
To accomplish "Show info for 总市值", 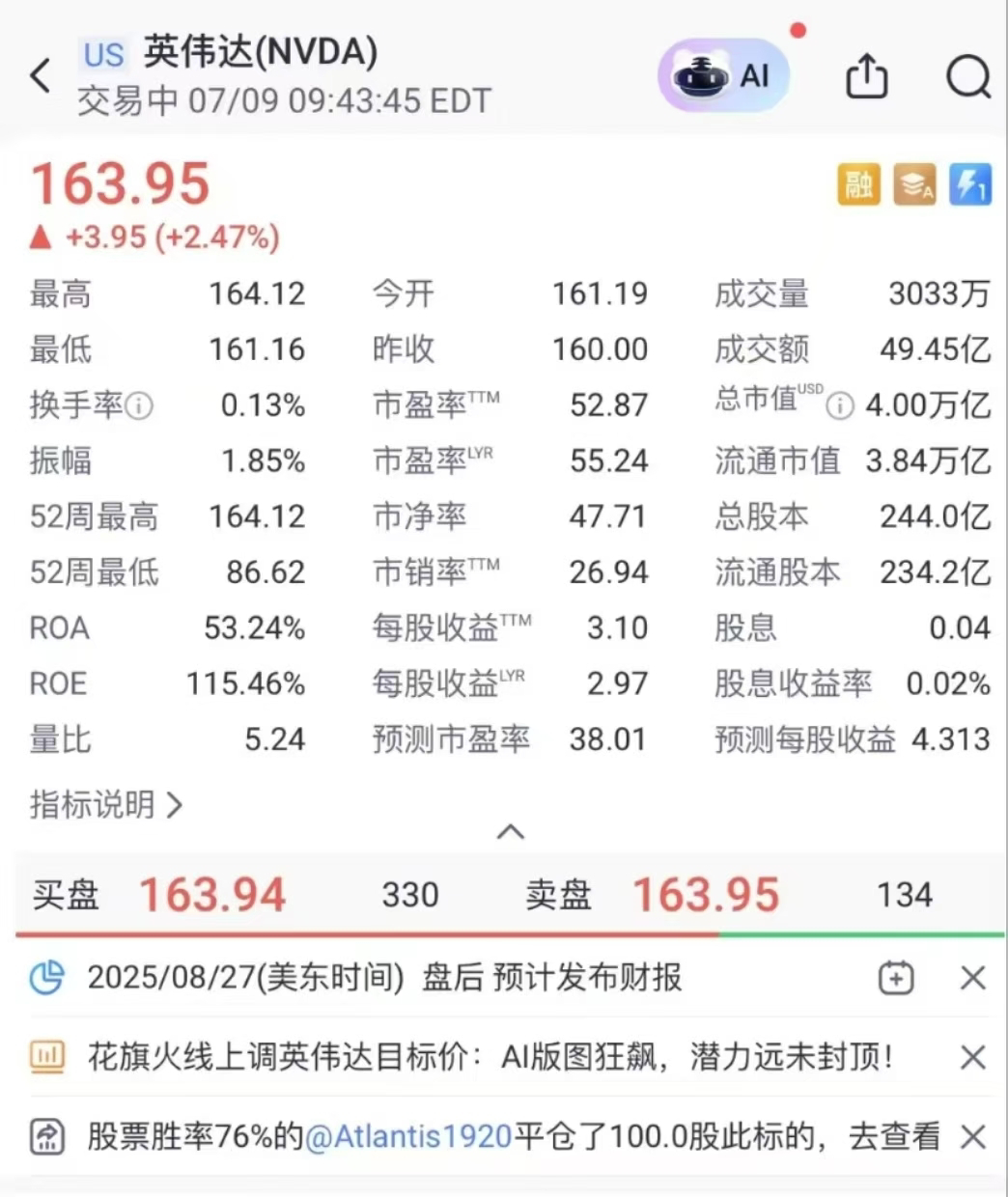I will [x=840, y=406].
